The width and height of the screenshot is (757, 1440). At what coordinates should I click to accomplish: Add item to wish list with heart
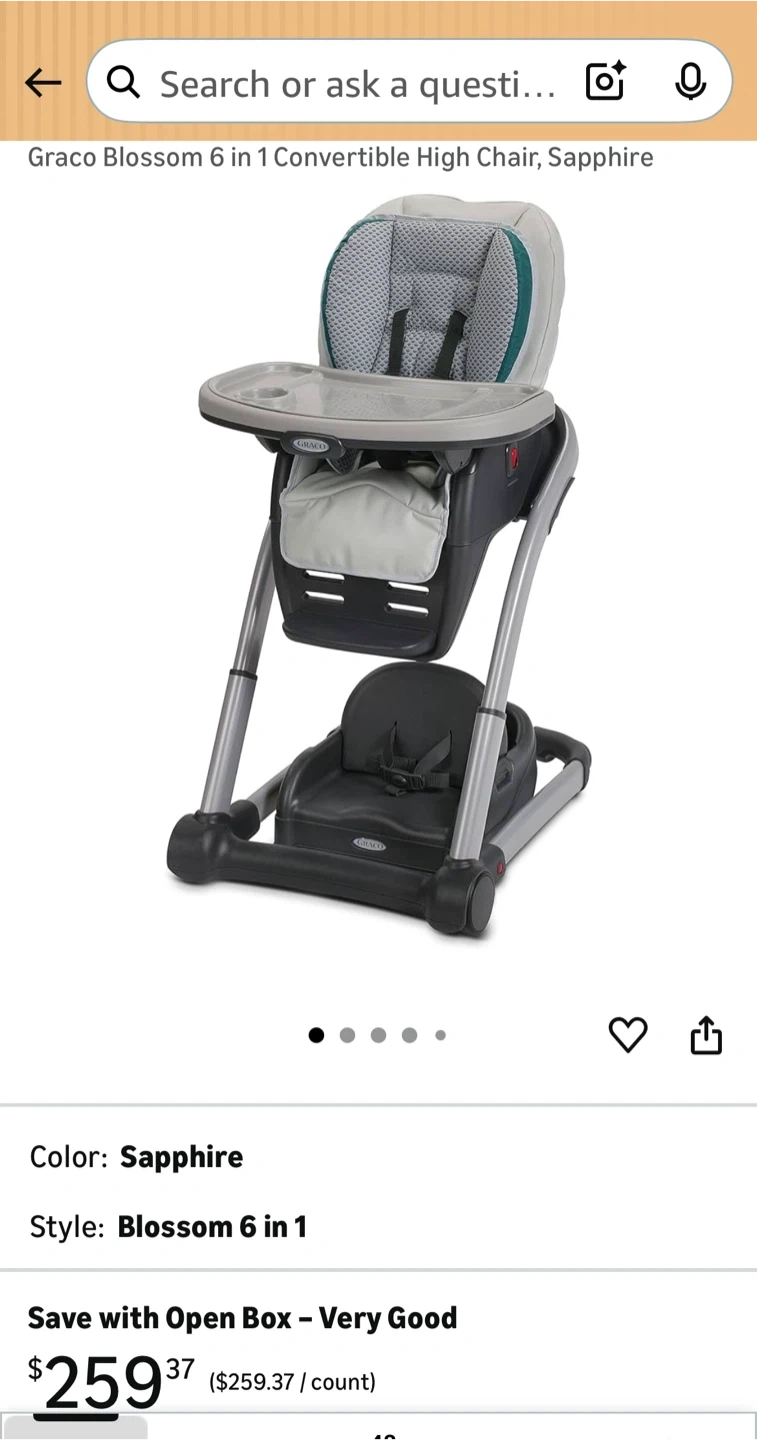coord(628,1035)
